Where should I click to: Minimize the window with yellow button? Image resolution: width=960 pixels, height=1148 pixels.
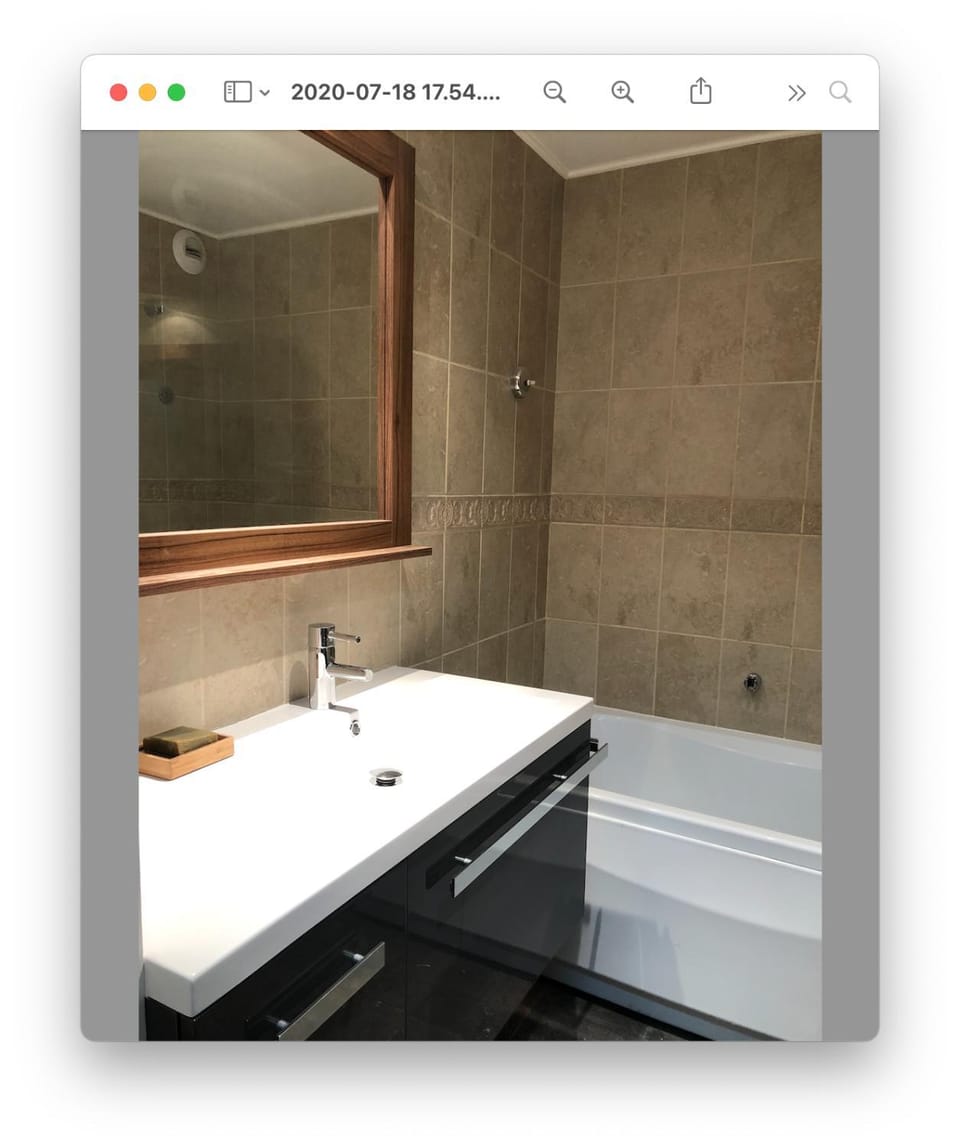(147, 93)
